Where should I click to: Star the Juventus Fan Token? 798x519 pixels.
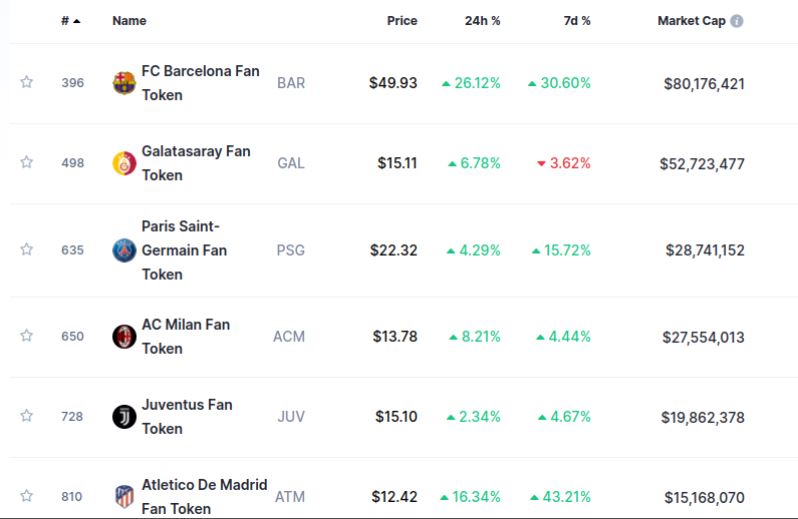[x=27, y=415]
